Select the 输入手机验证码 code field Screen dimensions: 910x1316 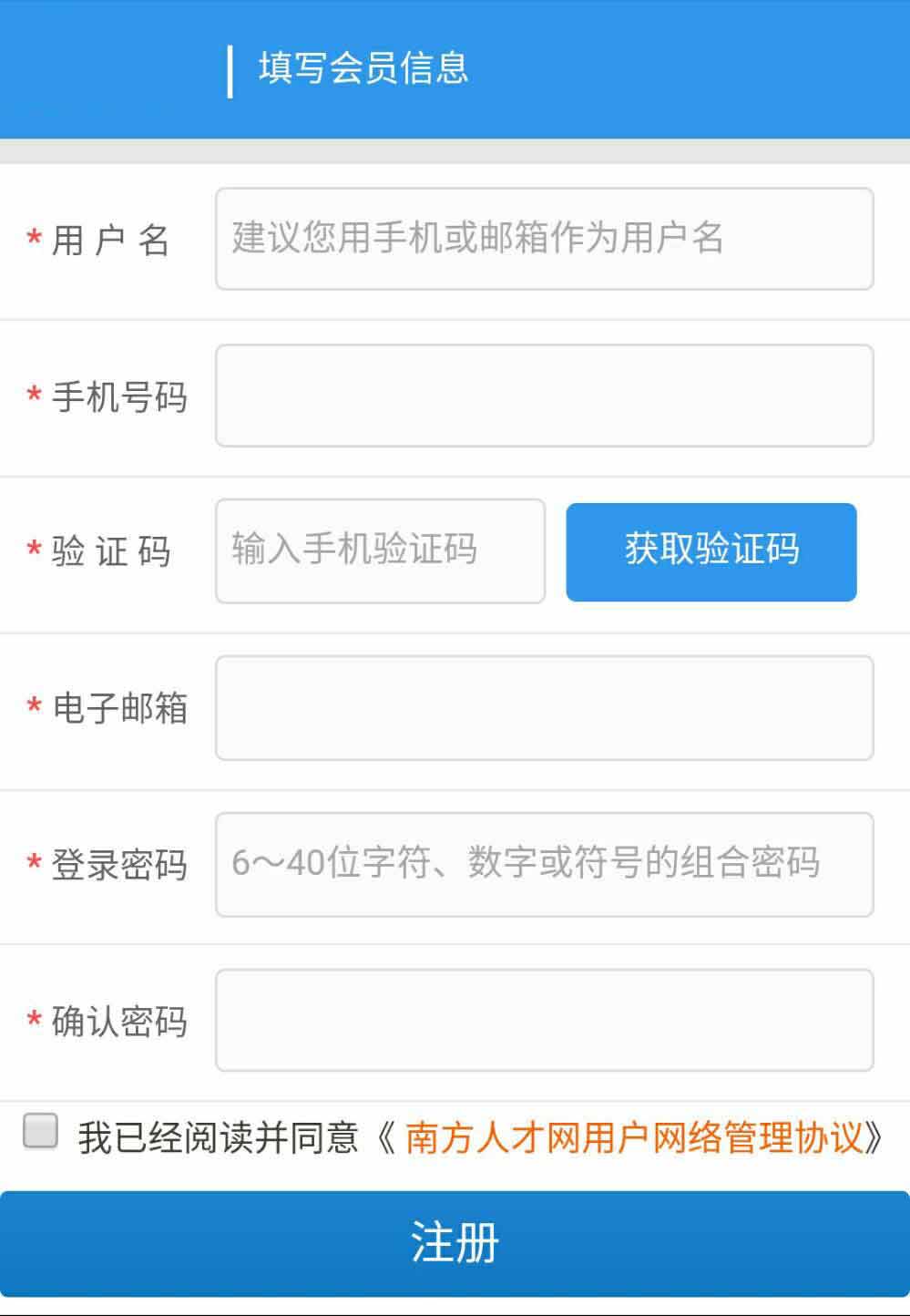380,550
